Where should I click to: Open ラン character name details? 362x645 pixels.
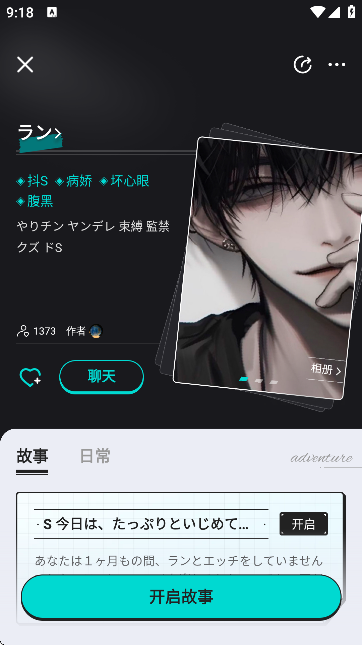[x=39, y=133]
